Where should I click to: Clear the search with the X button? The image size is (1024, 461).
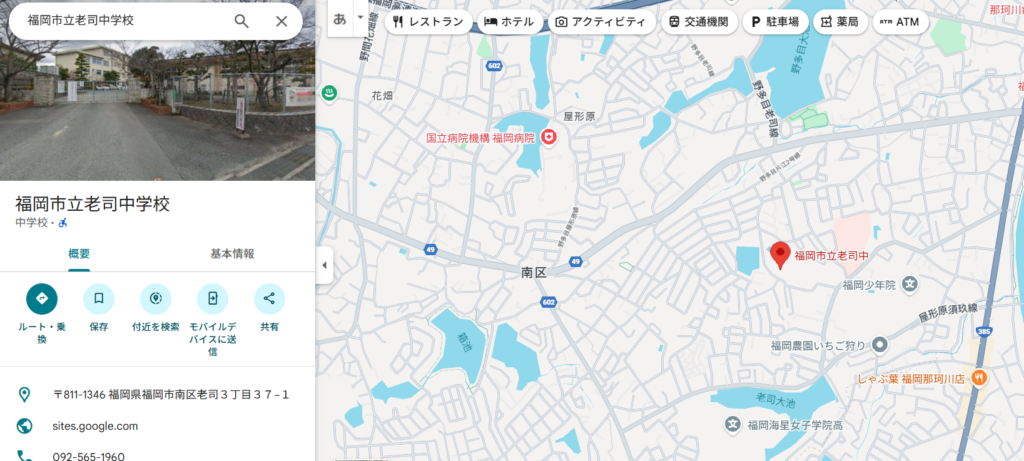[281, 20]
